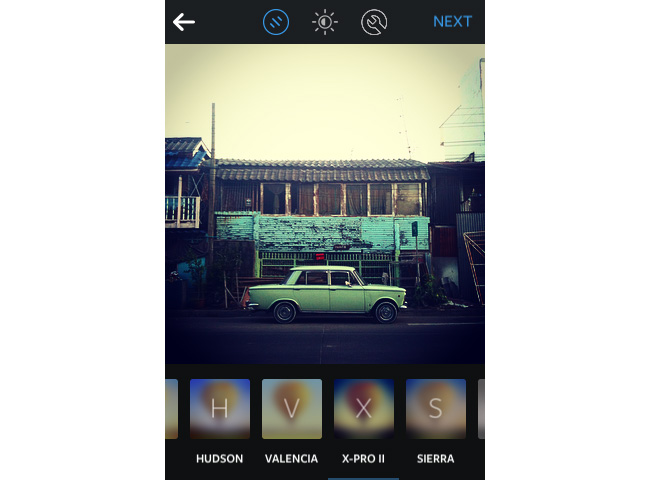Switch to the Sierra filter
Screen dimensions: 650x480
[x=435, y=410]
